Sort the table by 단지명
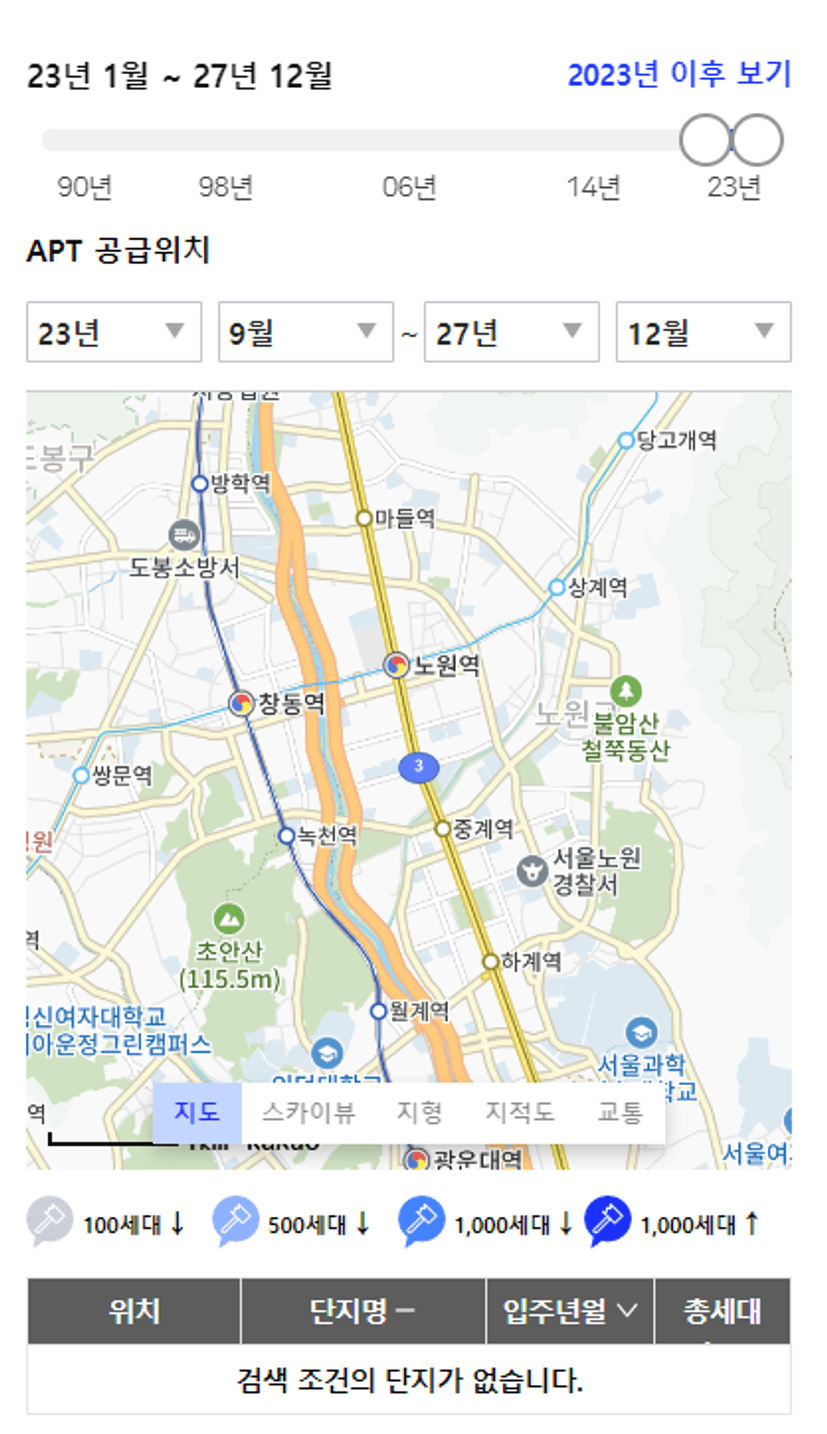This screenshot has height=1434, width=827. (x=363, y=1311)
